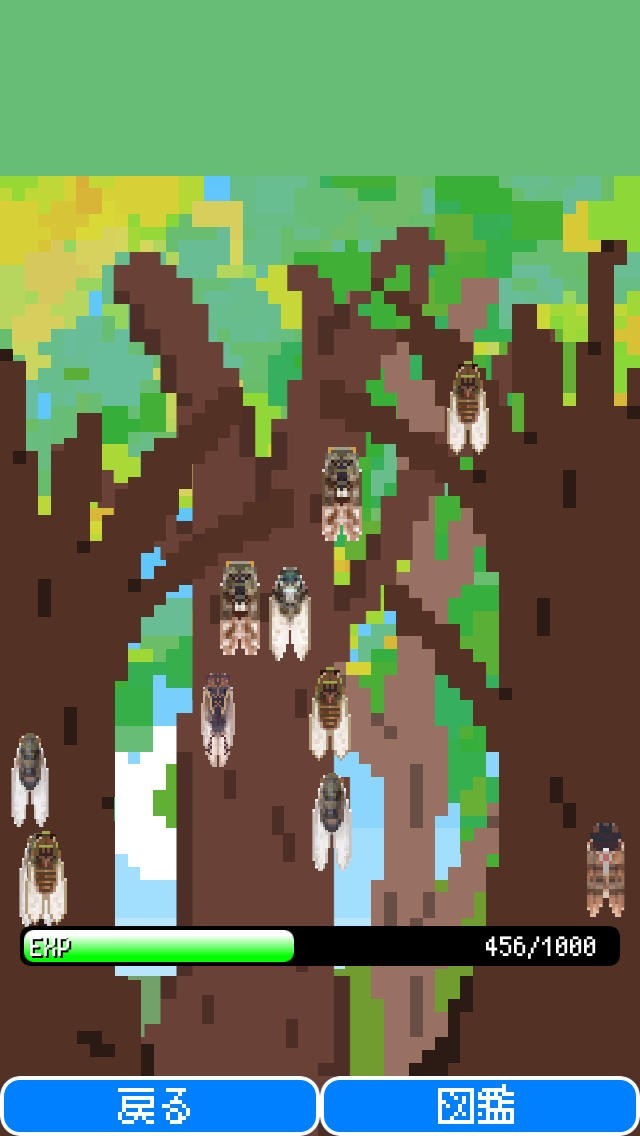Tap the 戻る button to go back

[159, 1106]
